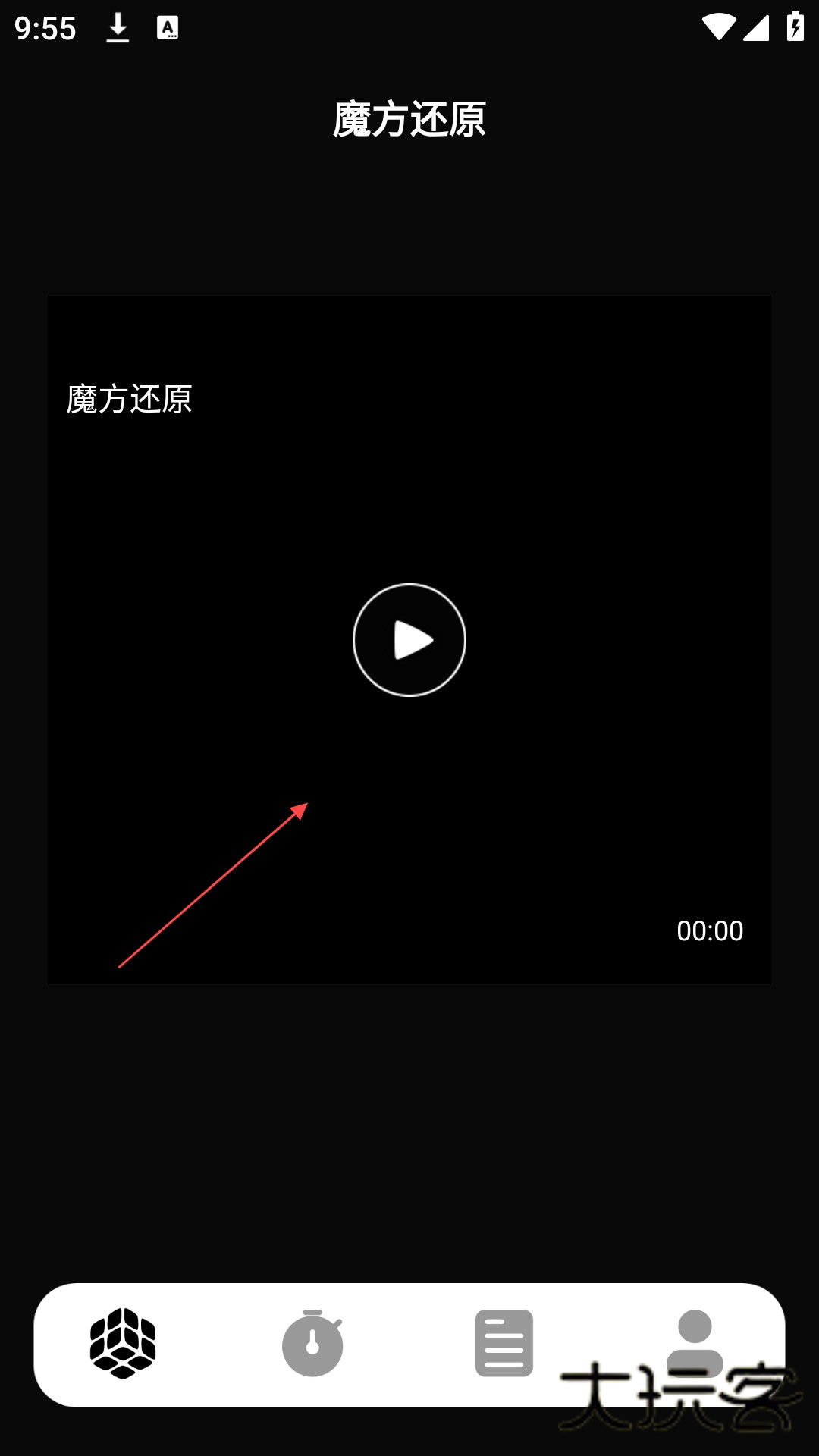Open the stopwatch timer tab
The height and width of the screenshot is (1456, 819).
(312, 1343)
